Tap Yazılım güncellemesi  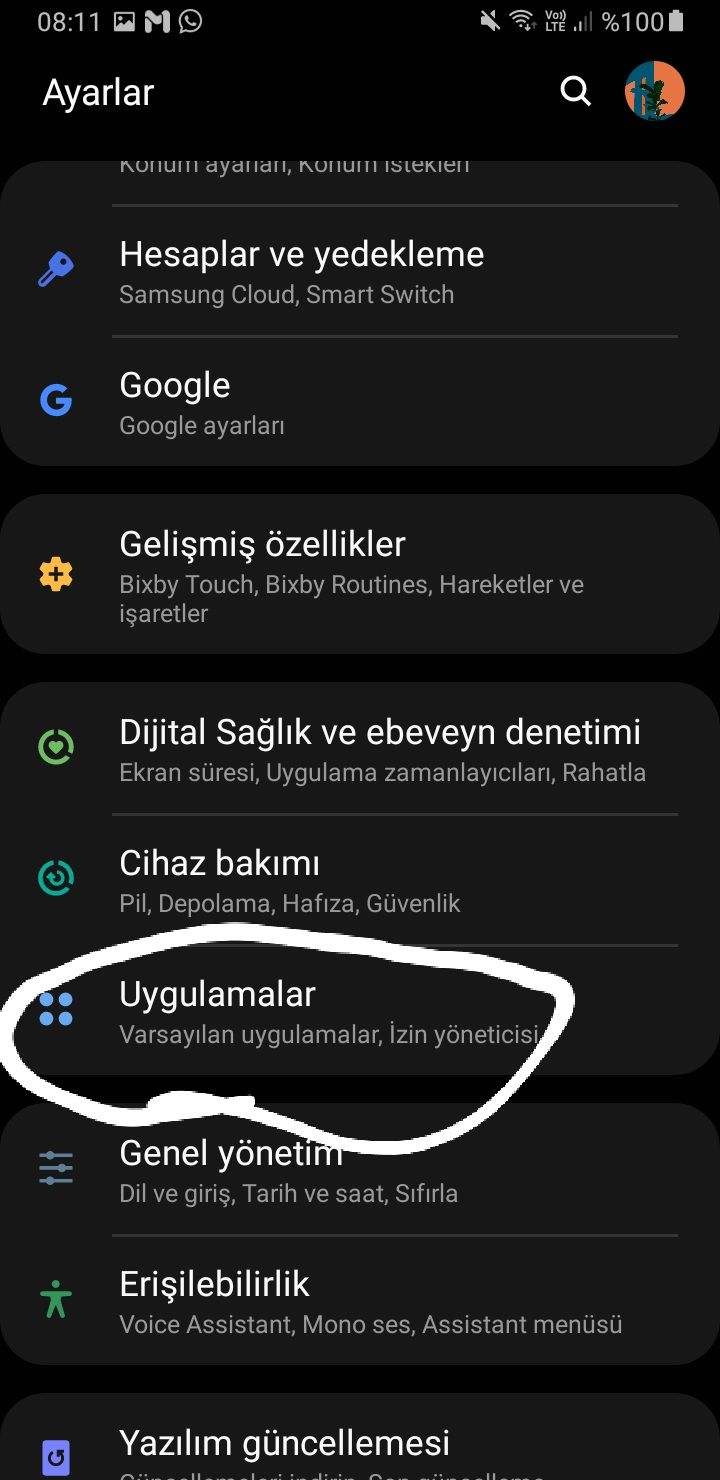tap(360, 1445)
